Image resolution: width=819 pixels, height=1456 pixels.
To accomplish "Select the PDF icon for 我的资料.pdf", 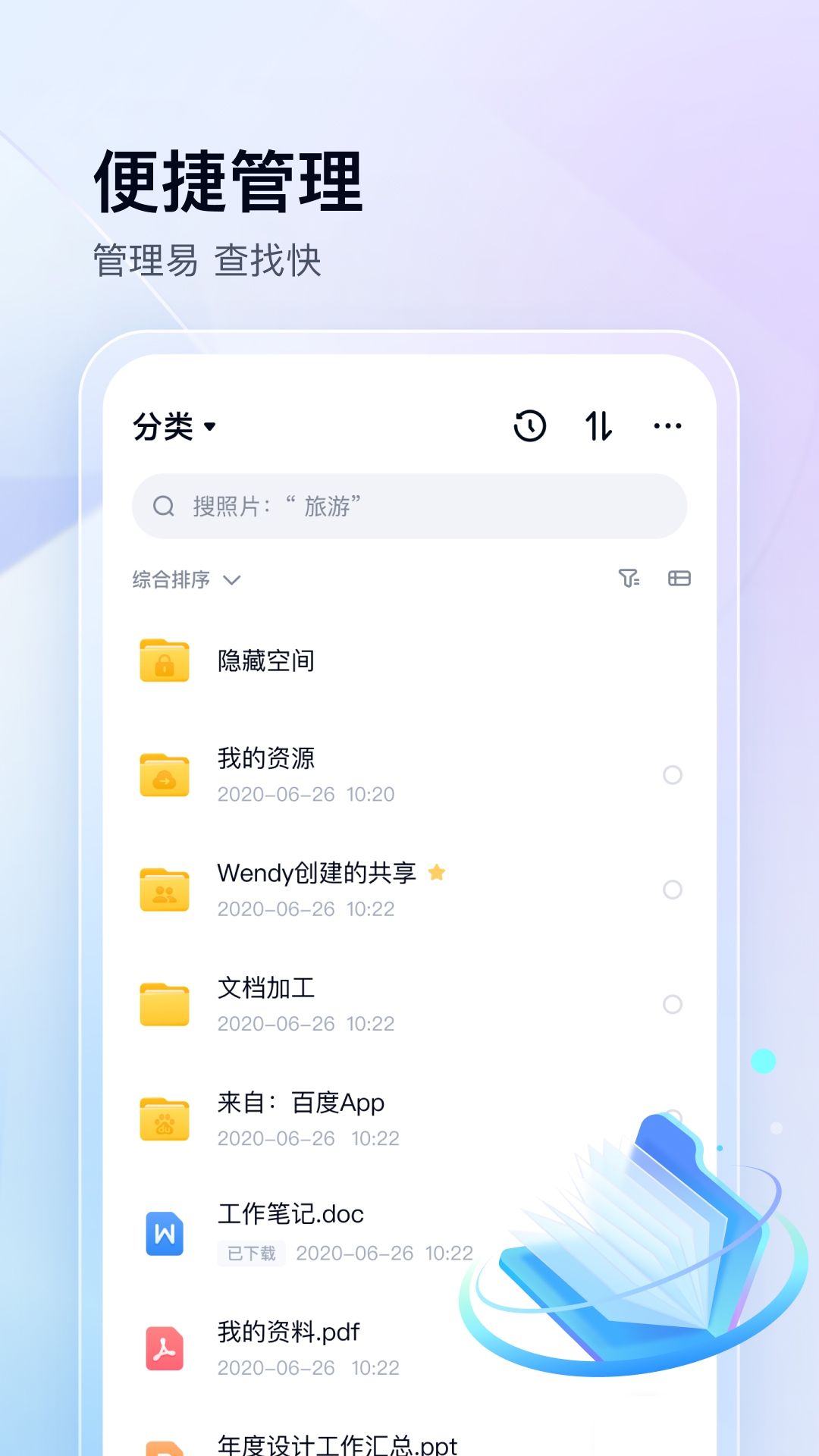I will tap(164, 1349).
